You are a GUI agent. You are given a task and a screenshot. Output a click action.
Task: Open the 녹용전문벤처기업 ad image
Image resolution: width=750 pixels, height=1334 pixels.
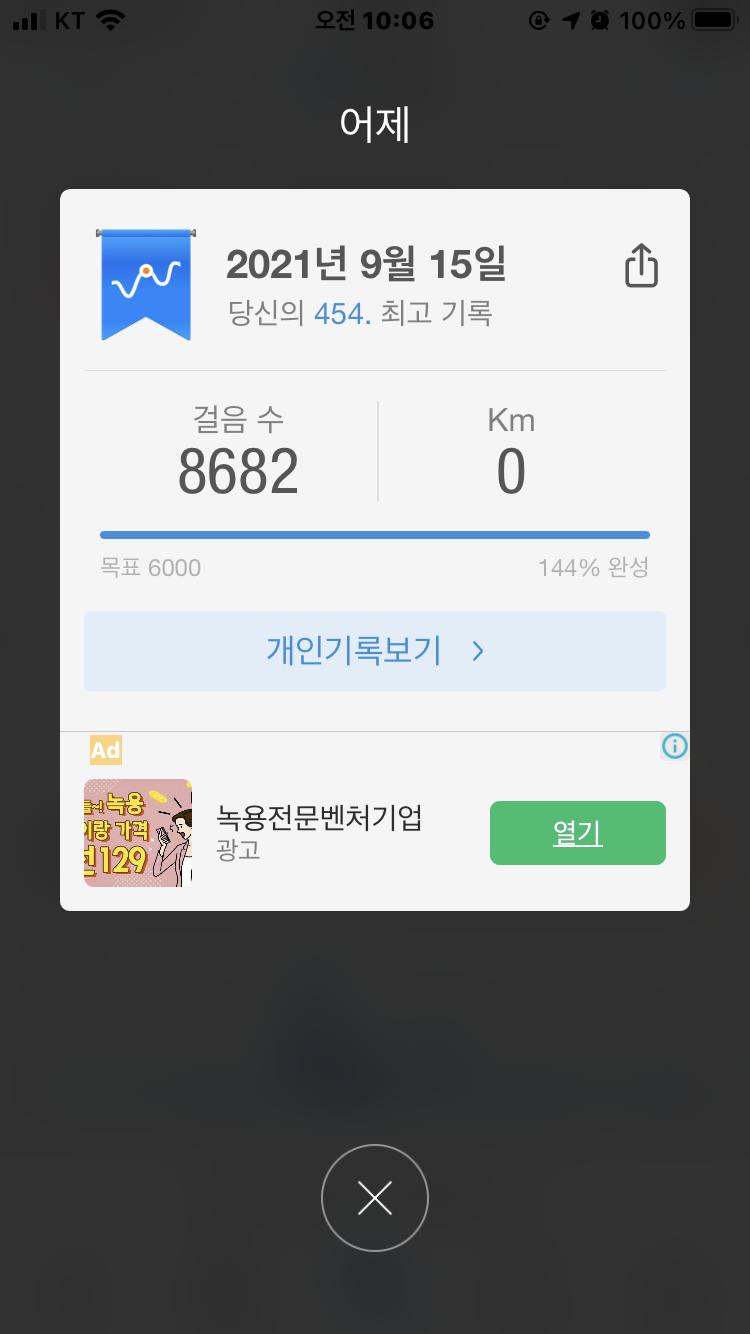(138, 833)
